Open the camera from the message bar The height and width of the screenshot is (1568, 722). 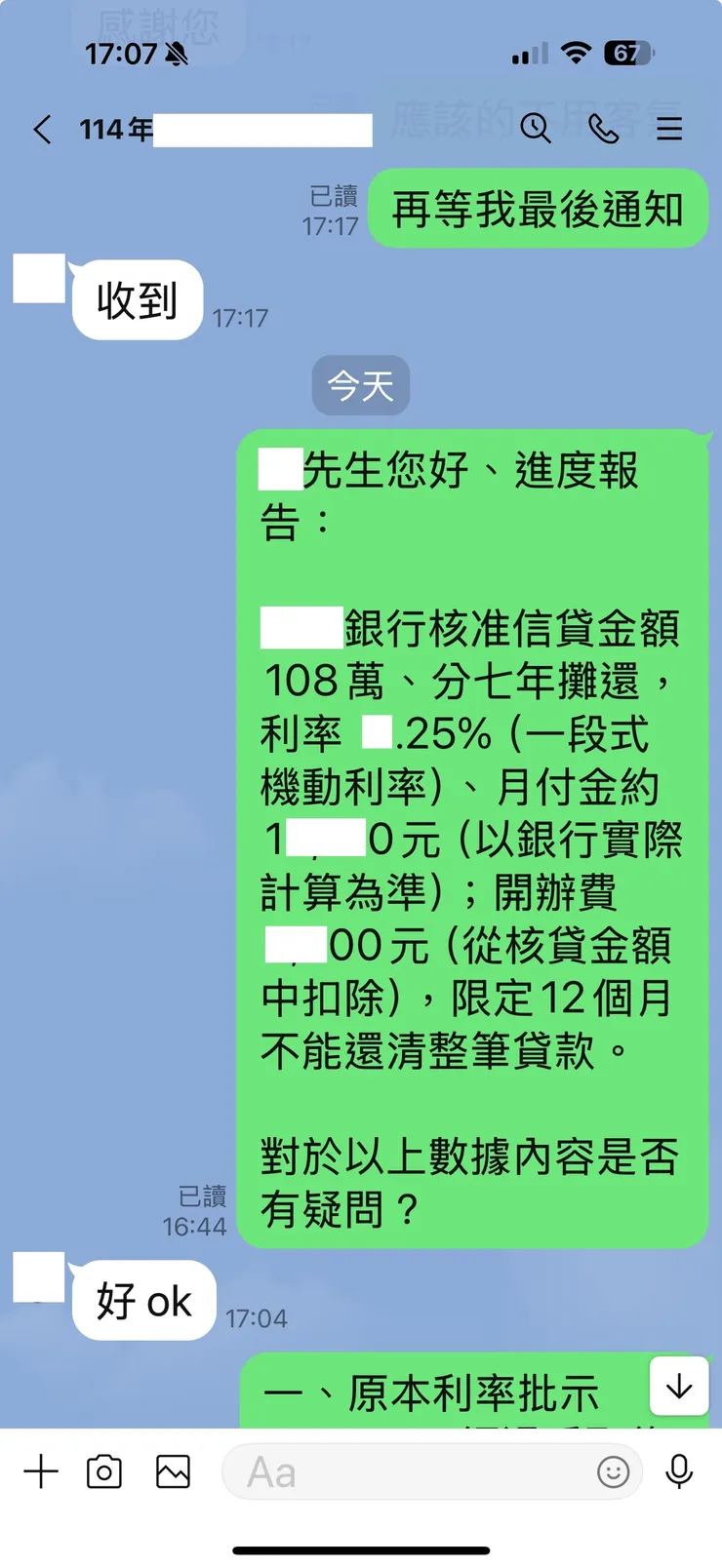tap(106, 1472)
